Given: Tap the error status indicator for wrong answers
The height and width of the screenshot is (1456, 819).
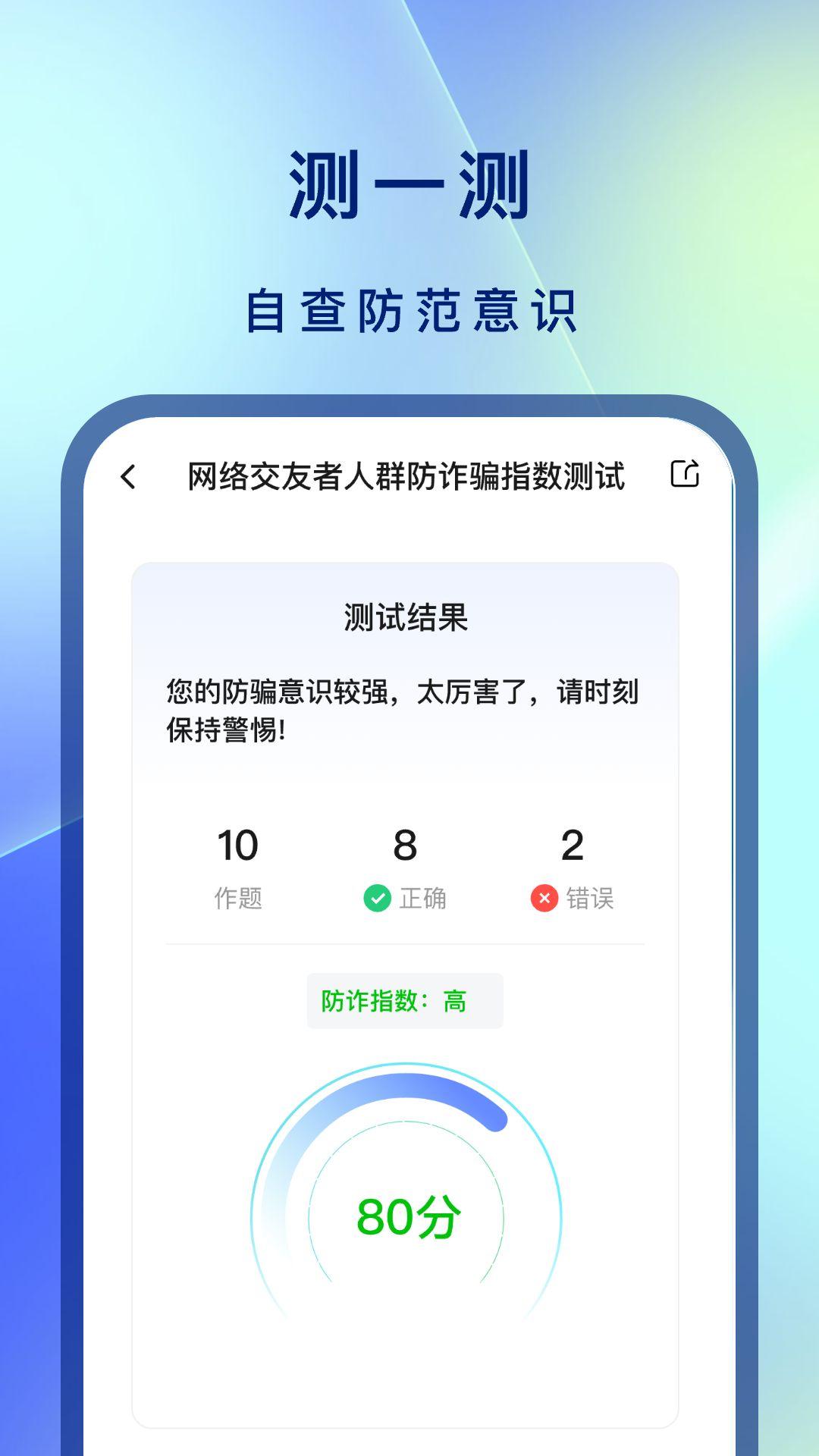Looking at the screenshot, I should pyautogui.click(x=544, y=898).
